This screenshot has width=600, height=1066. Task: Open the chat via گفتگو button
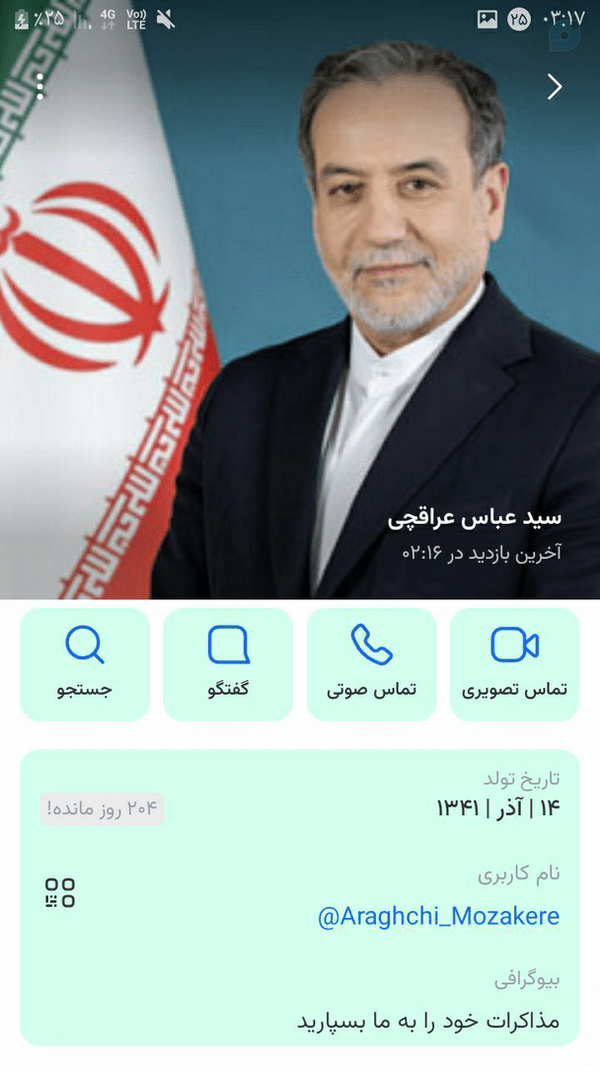(228, 664)
